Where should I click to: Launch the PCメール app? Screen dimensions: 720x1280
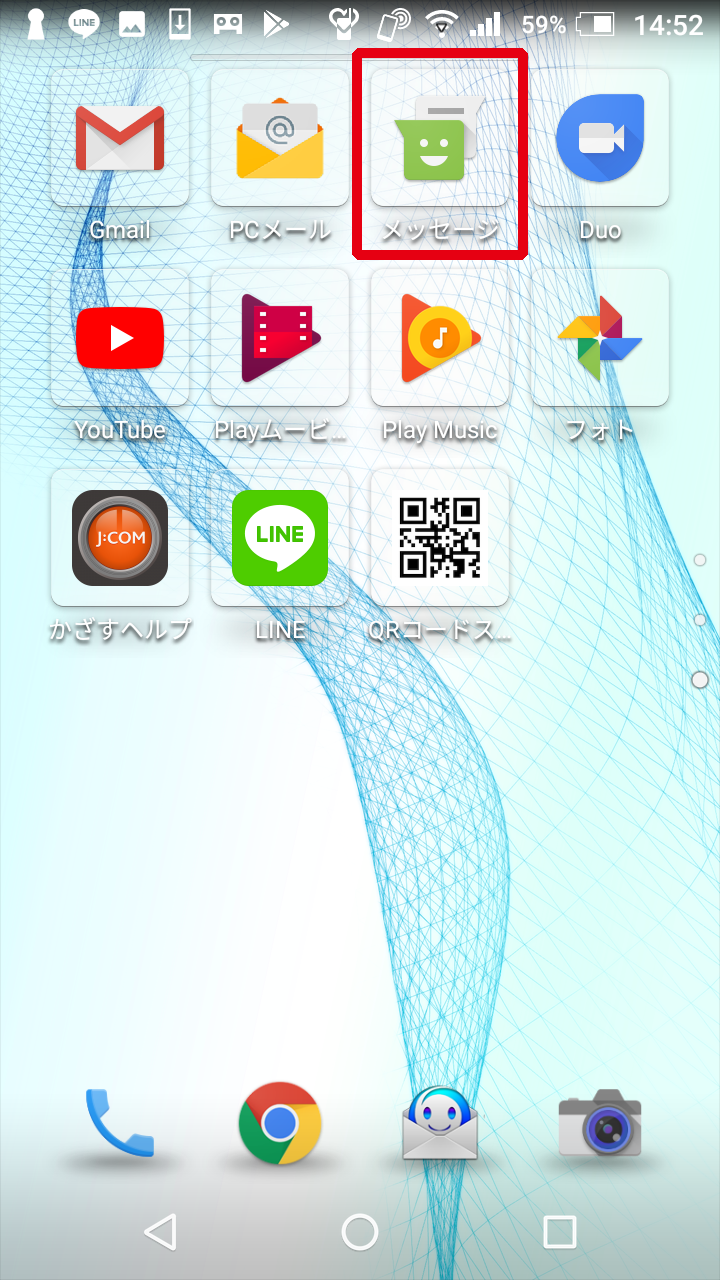(280, 138)
